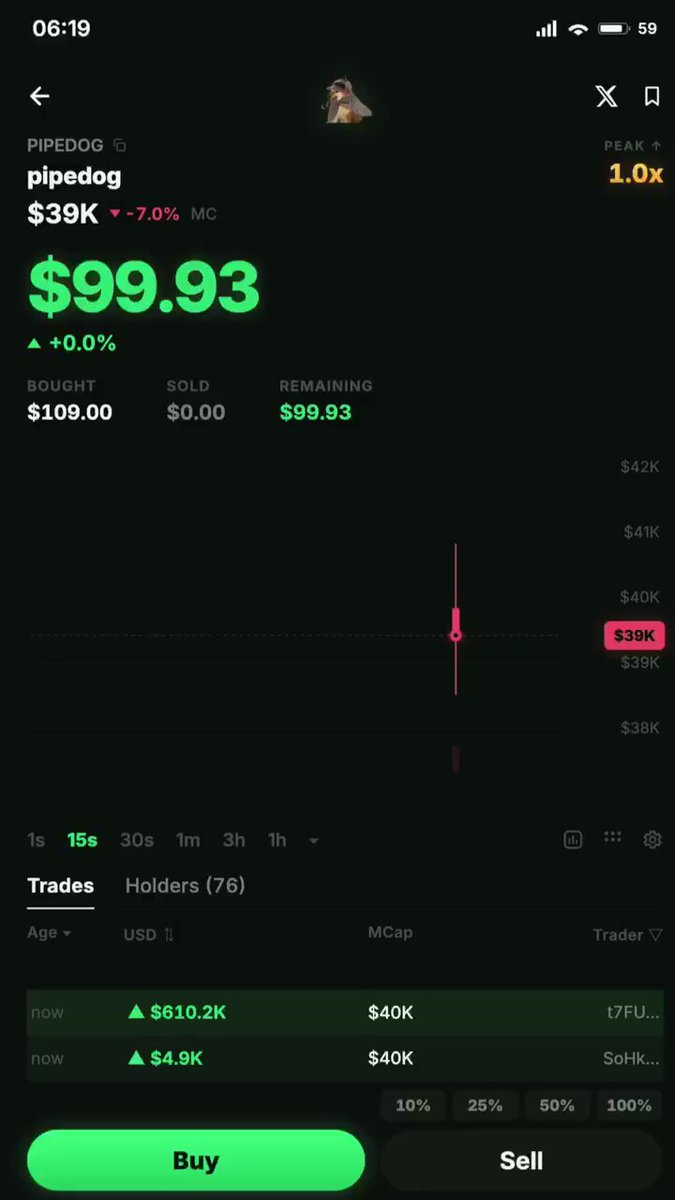Sort trades by USD amount
This screenshot has width=675, height=1200.
(x=149, y=934)
